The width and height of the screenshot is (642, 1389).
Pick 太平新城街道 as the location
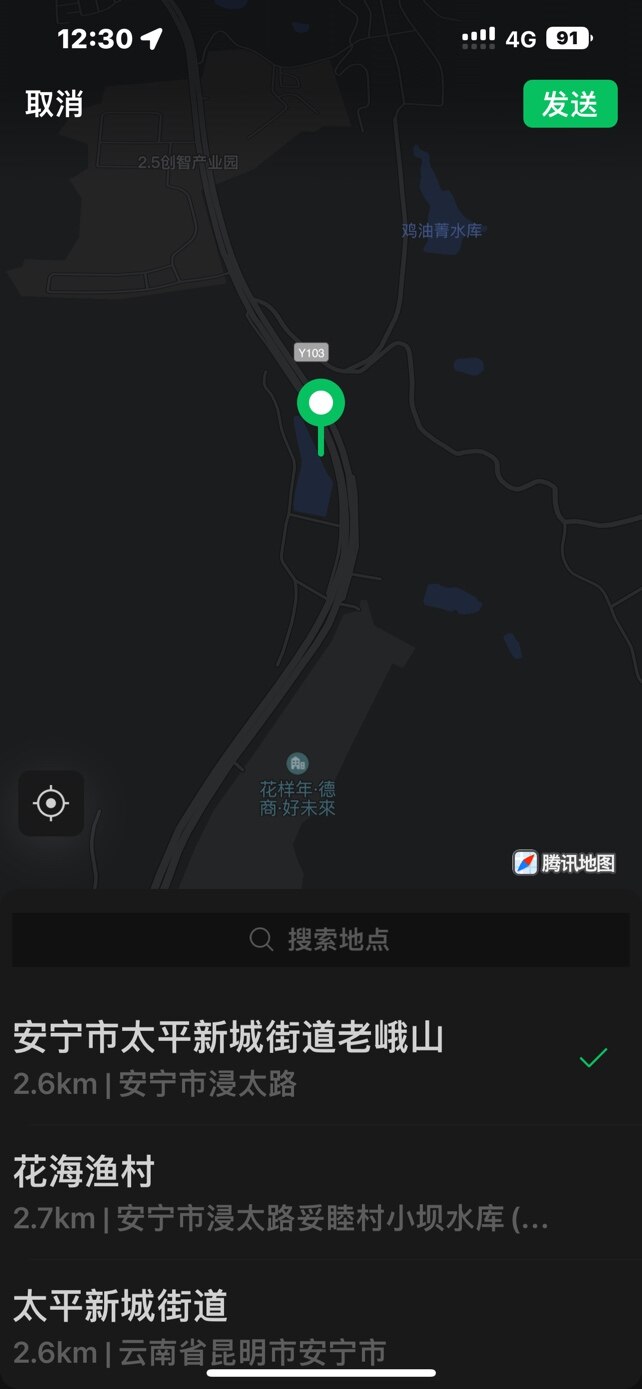coord(300,1325)
